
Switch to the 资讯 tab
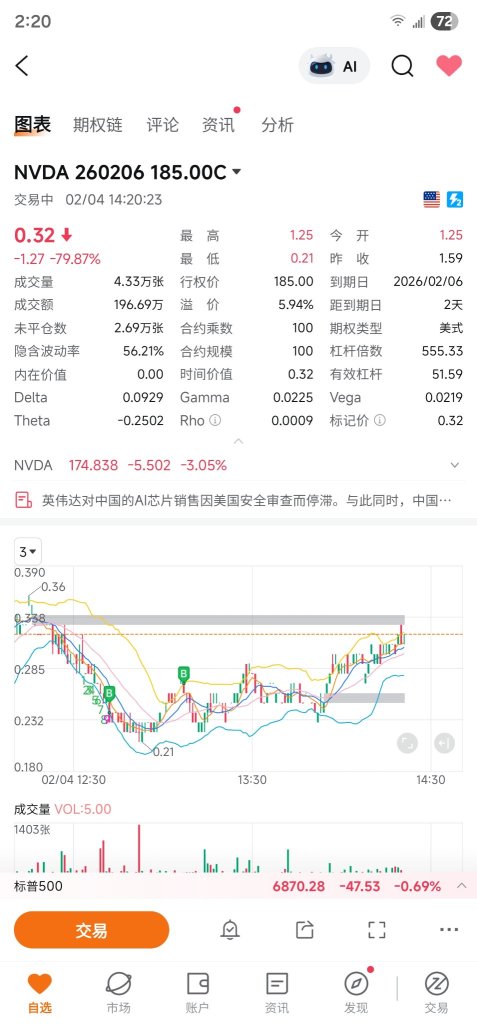[218, 125]
